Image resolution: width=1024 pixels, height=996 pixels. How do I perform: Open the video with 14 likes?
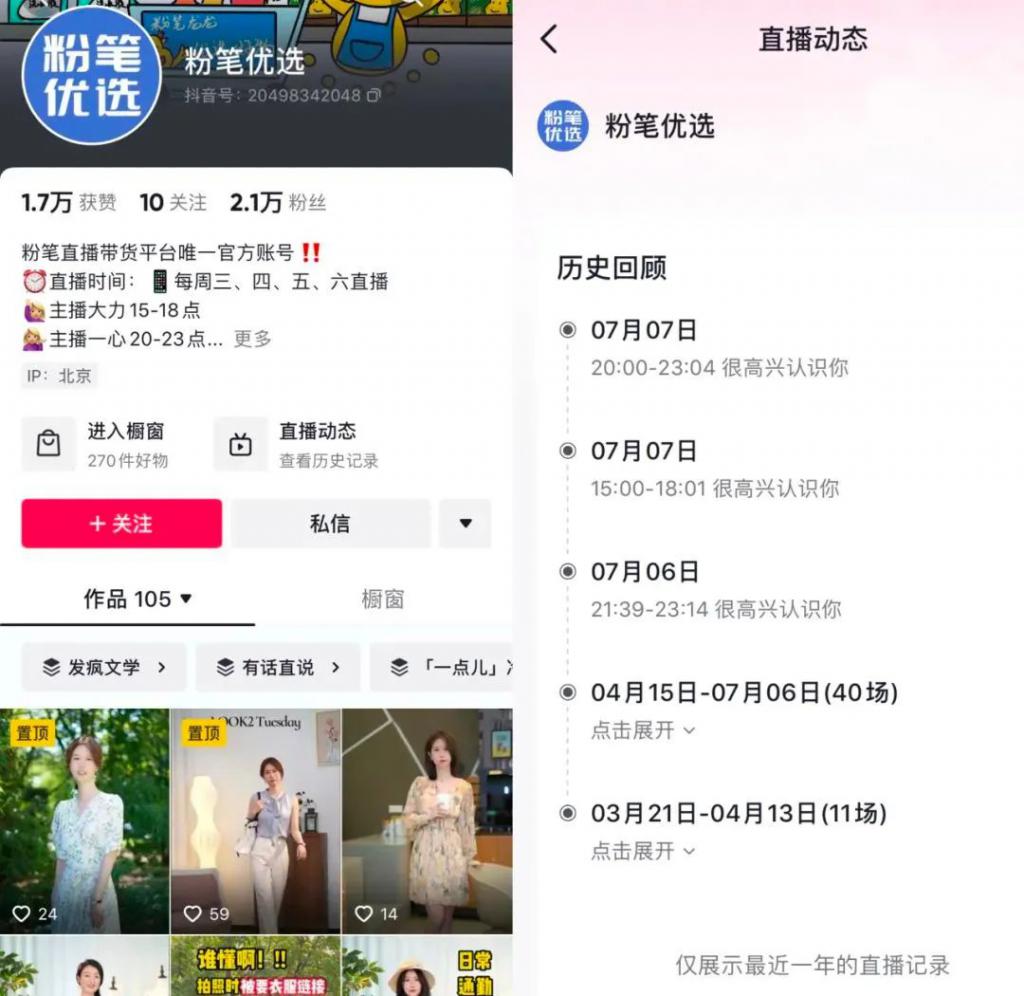427,820
